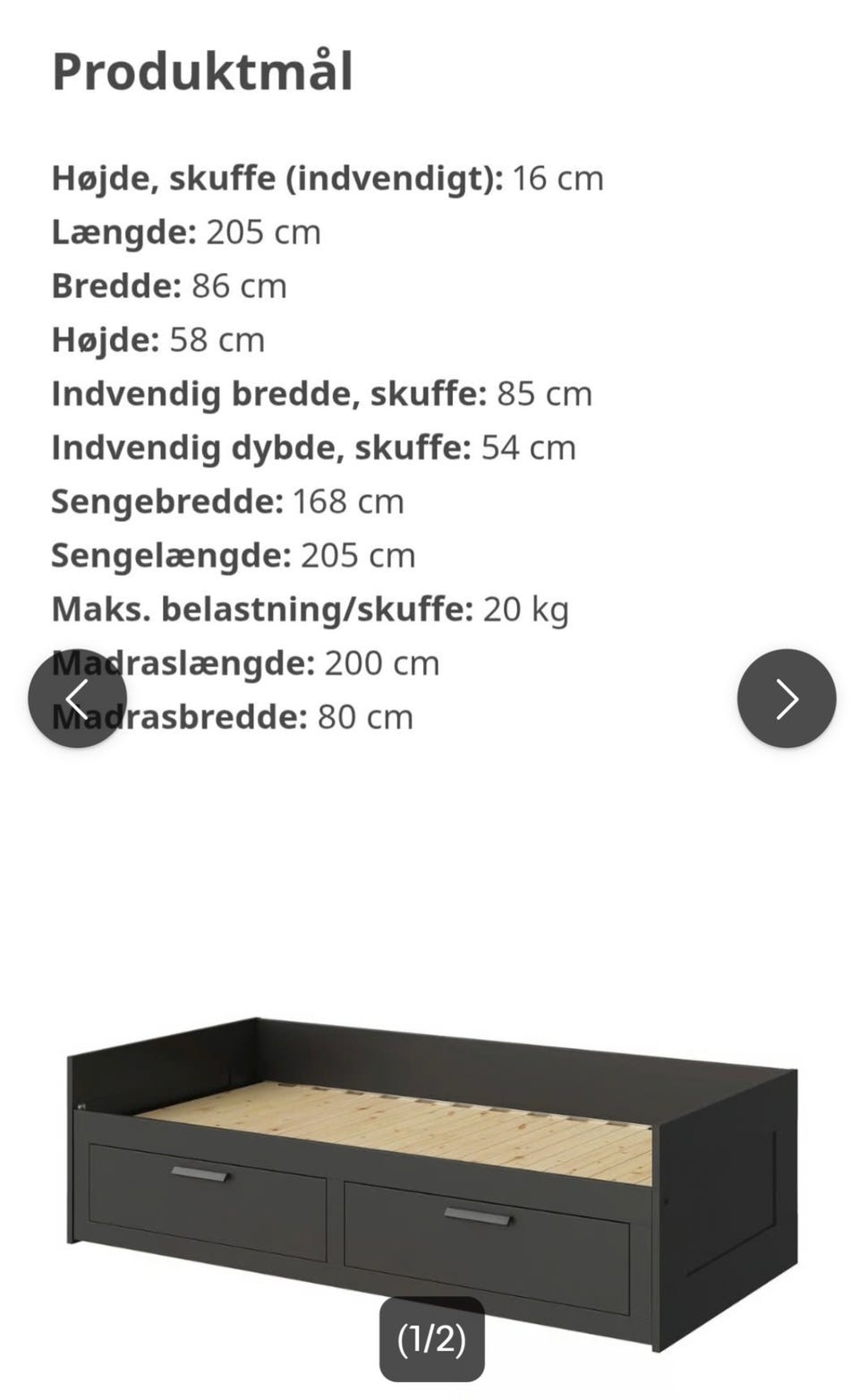Select the Madraslængde 200 cm row

point(246,662)
